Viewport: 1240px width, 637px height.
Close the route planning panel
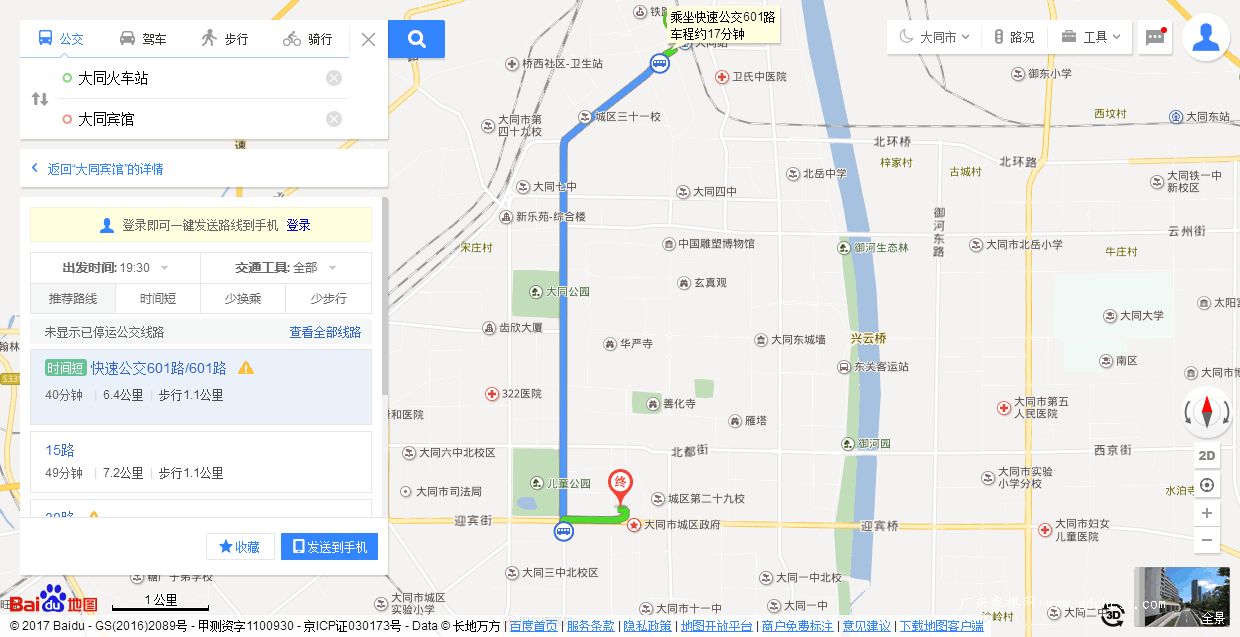pos(368,40)
